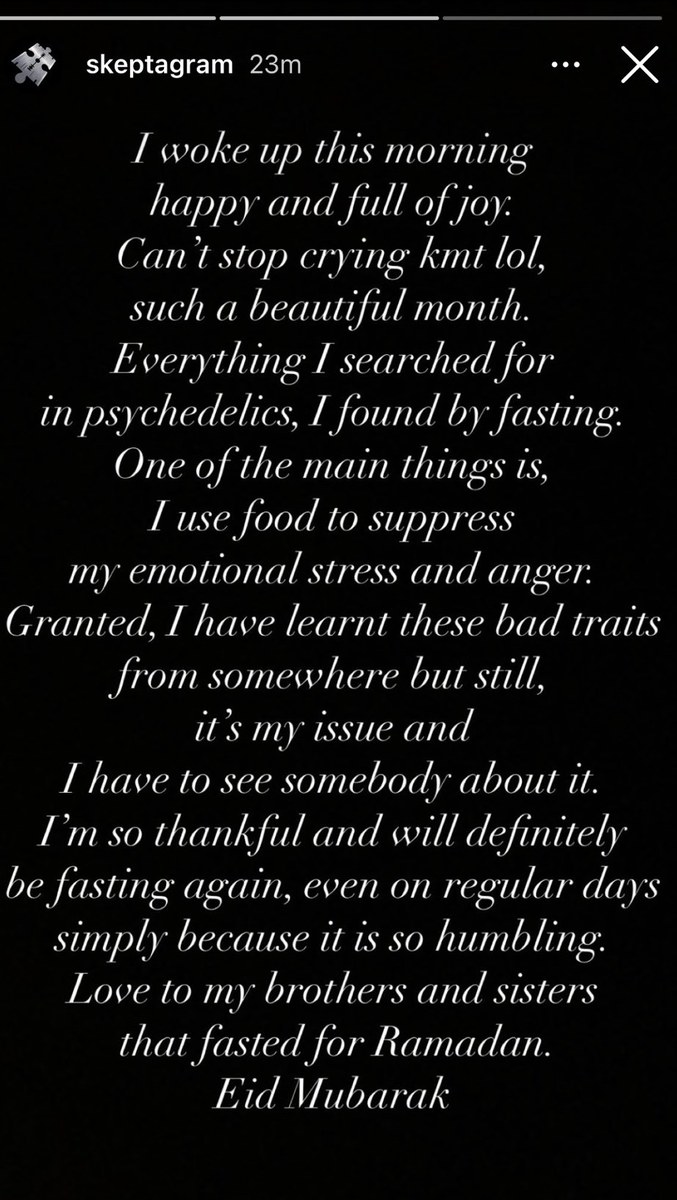677x1200 pixels.
Task: Close the story viewer
Action: point(639,66)
